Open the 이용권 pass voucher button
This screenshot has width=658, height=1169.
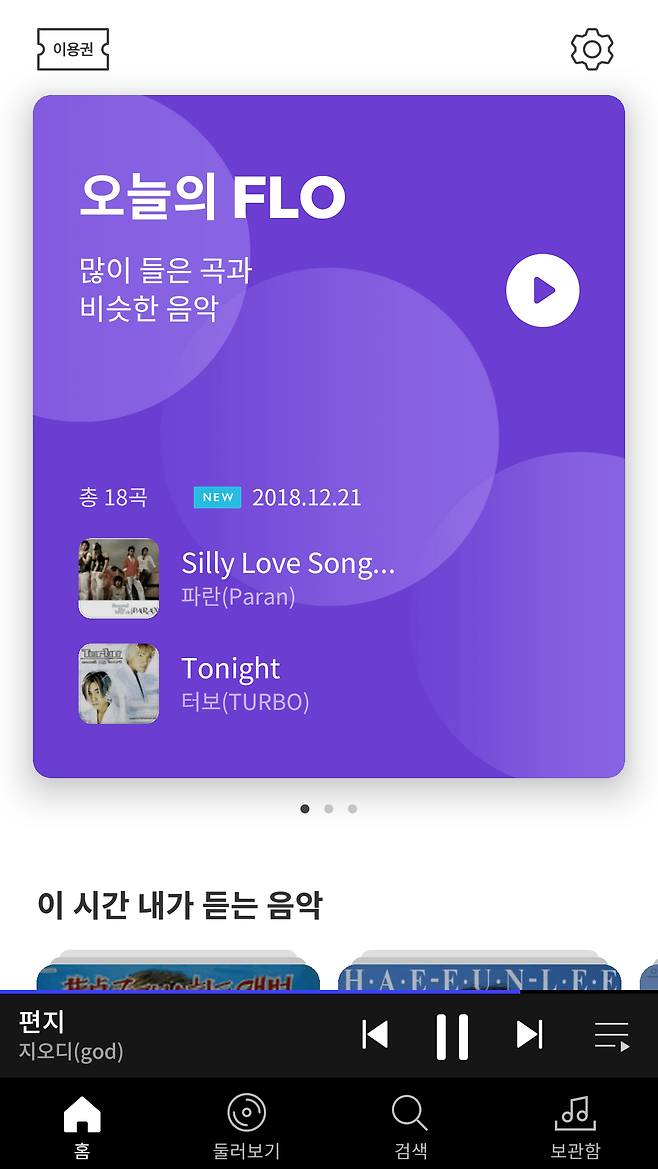[x=72, y=49]
